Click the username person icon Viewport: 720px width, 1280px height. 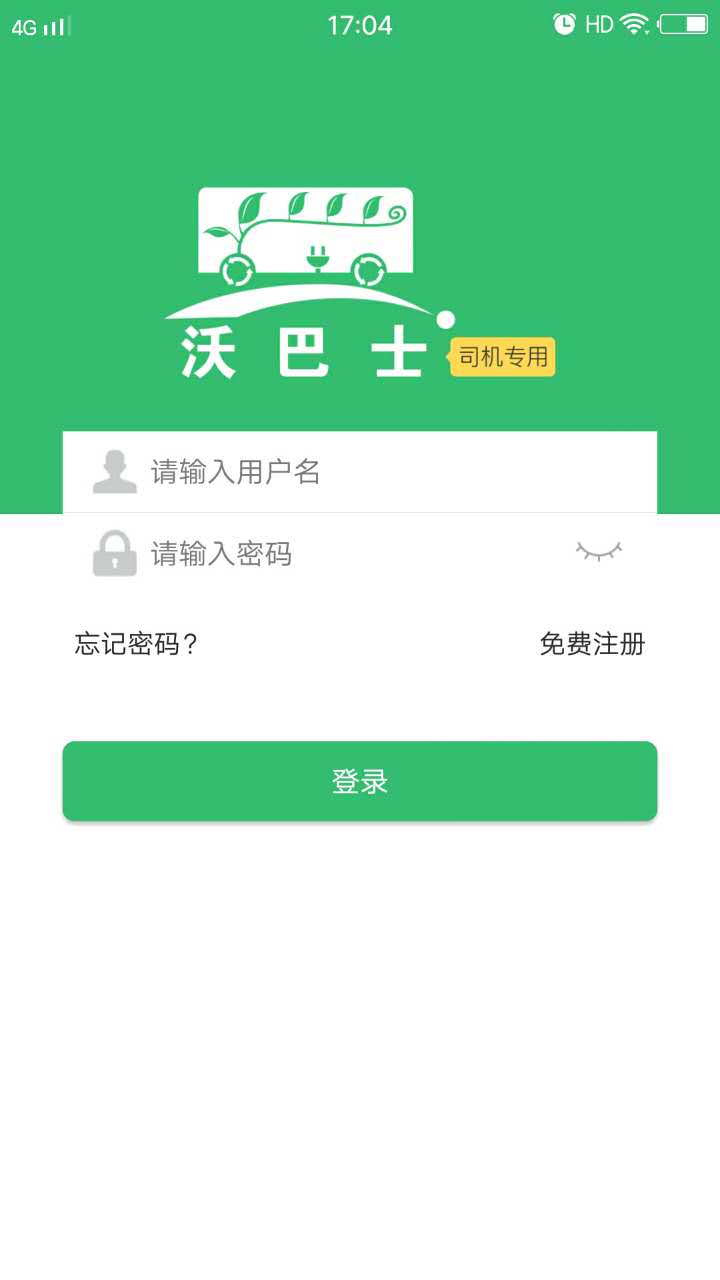(x=116, y=470)
